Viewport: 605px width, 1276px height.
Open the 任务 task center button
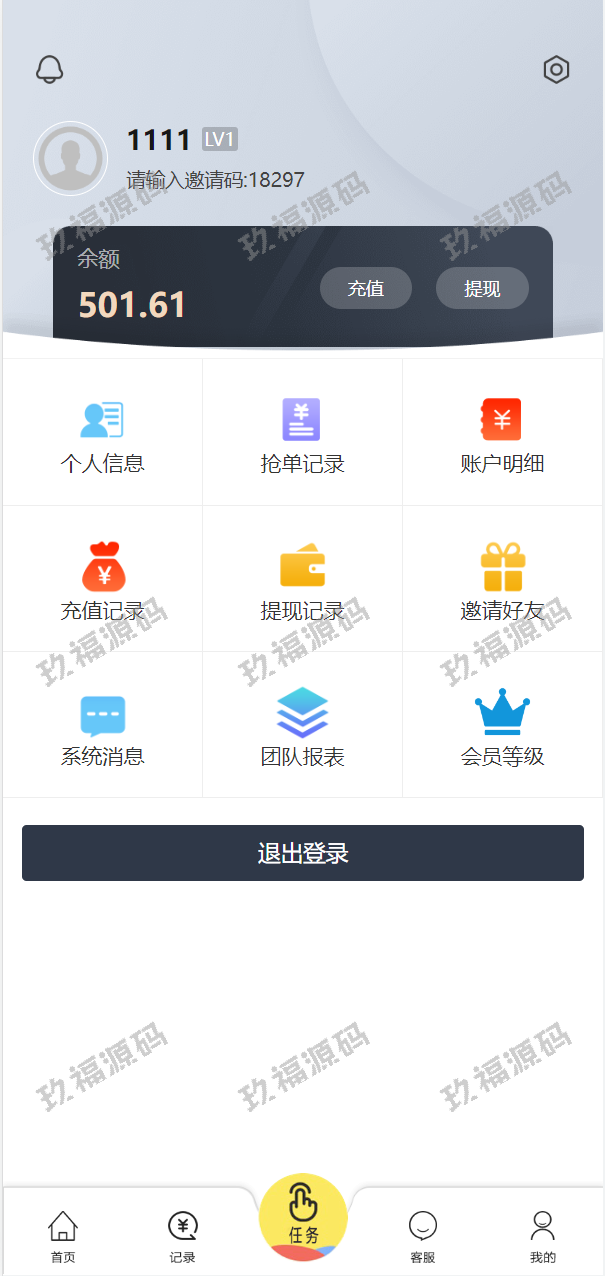click(x=303, y=1217)
